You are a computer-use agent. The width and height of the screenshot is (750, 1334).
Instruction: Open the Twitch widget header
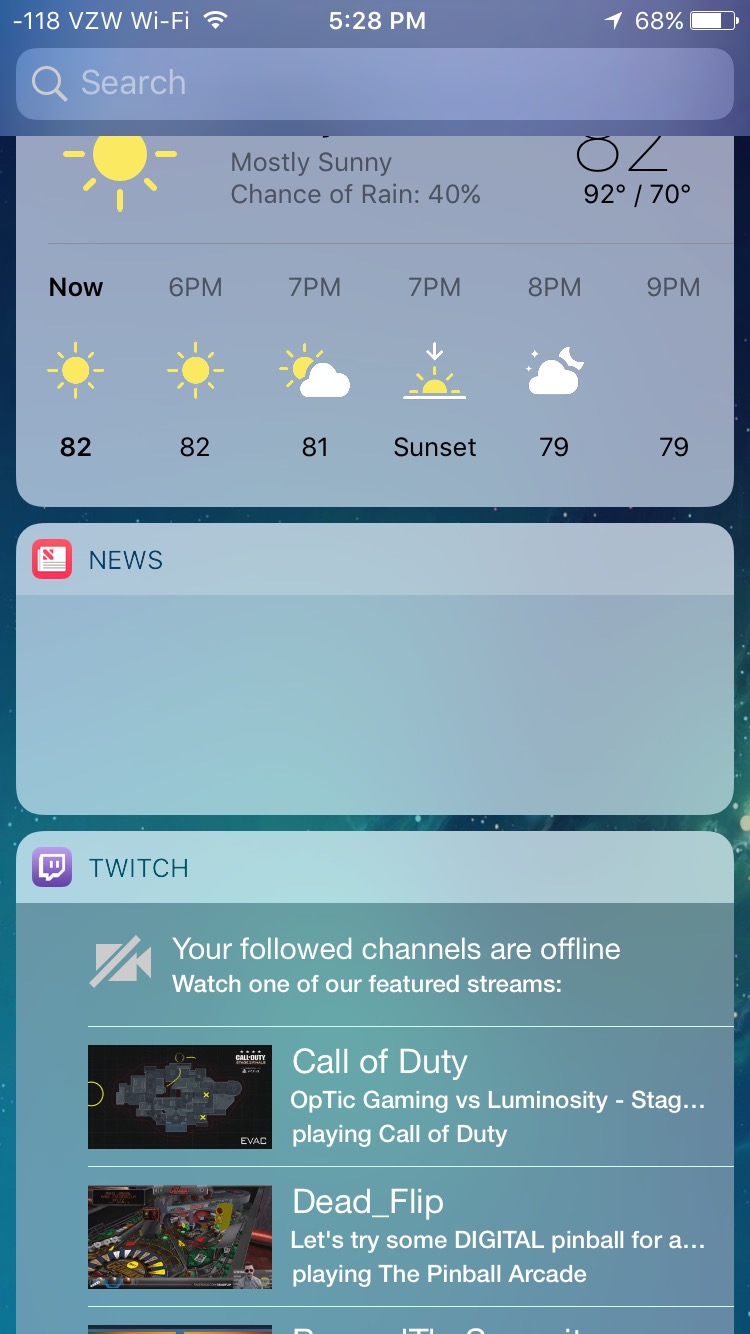pos(375,867)
